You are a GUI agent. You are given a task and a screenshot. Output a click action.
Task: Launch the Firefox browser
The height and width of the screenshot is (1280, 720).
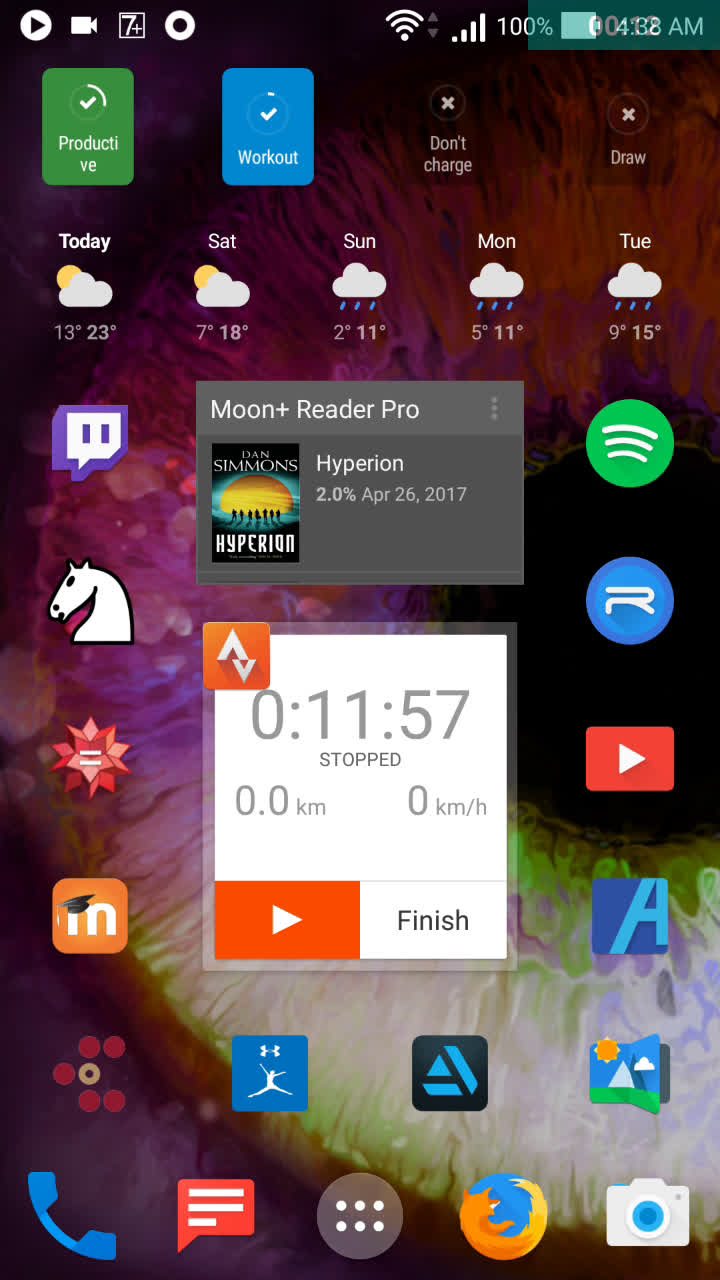(x=503, y=1216)
